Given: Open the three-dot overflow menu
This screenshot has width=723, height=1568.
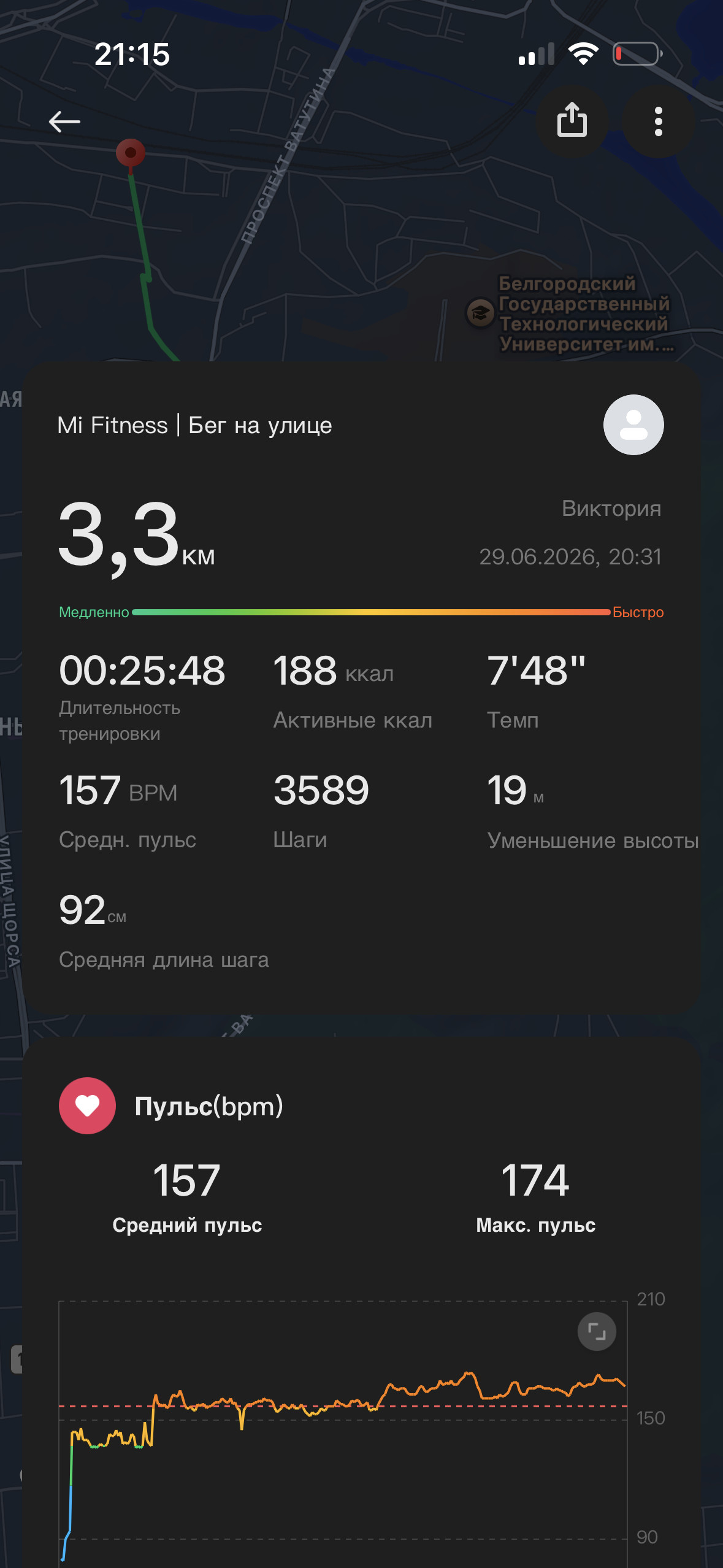Looking at the screenshot, I should pos(658,121).
